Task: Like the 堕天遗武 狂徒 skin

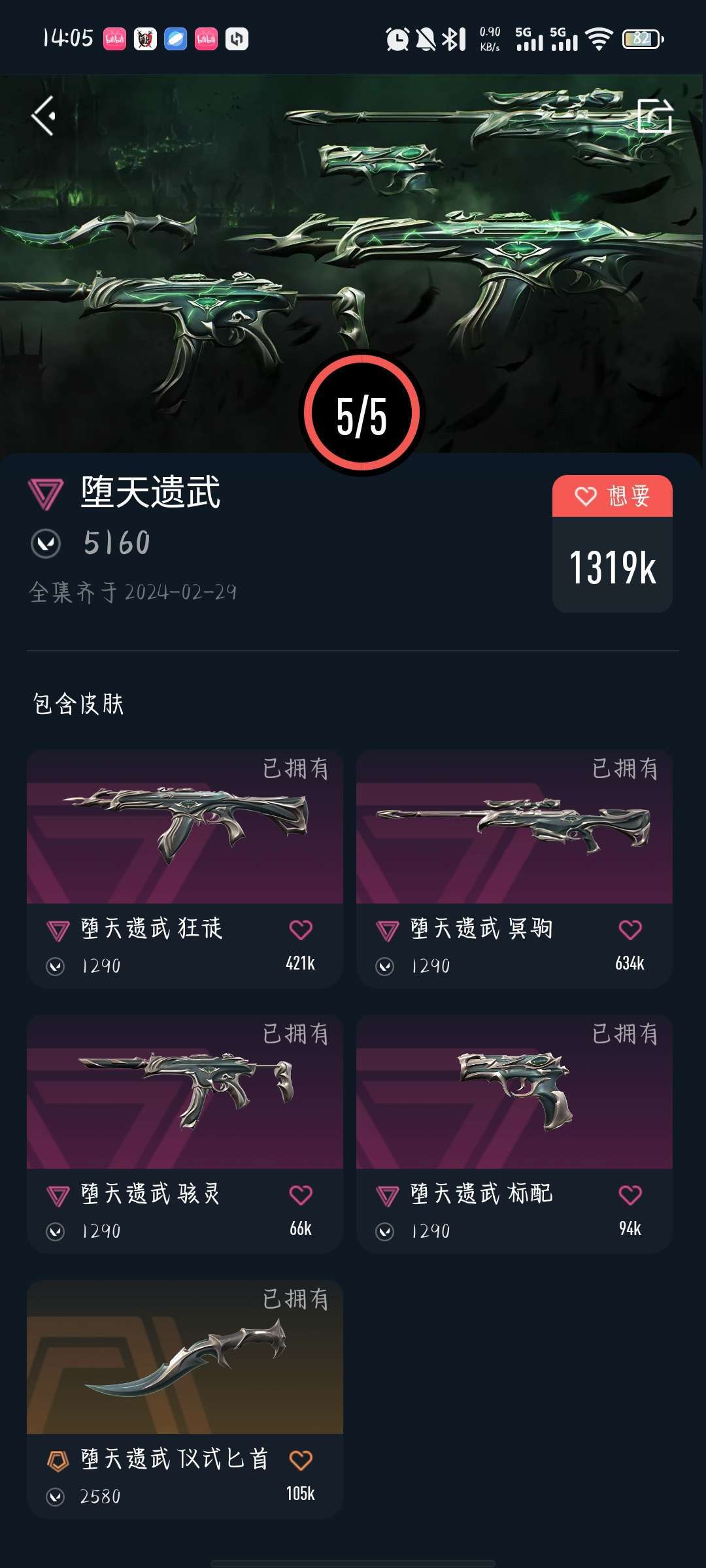Action: (x=301, y=929)
